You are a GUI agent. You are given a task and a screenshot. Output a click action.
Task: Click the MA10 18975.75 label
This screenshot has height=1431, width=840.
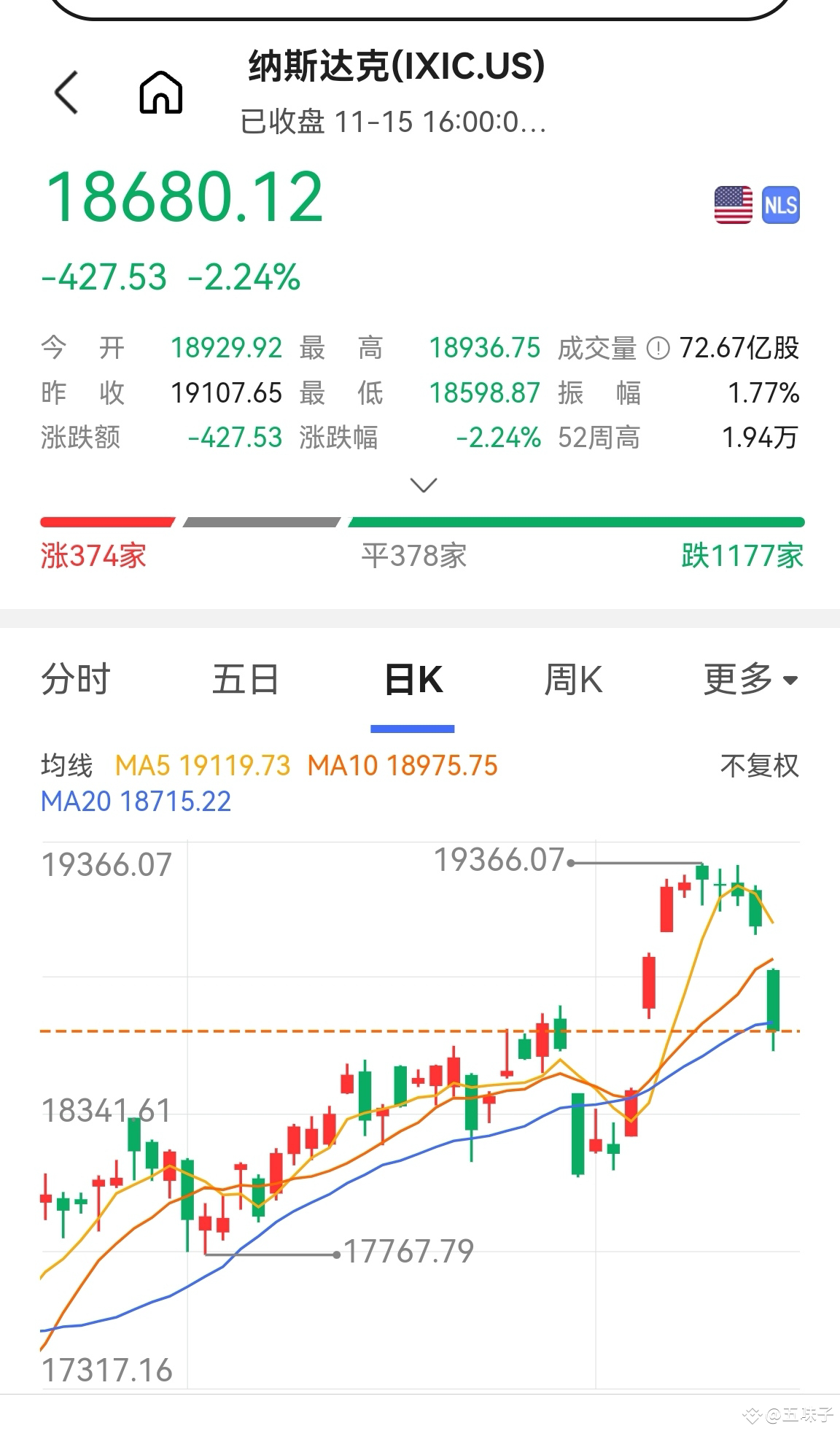click(x=403, y=767)
